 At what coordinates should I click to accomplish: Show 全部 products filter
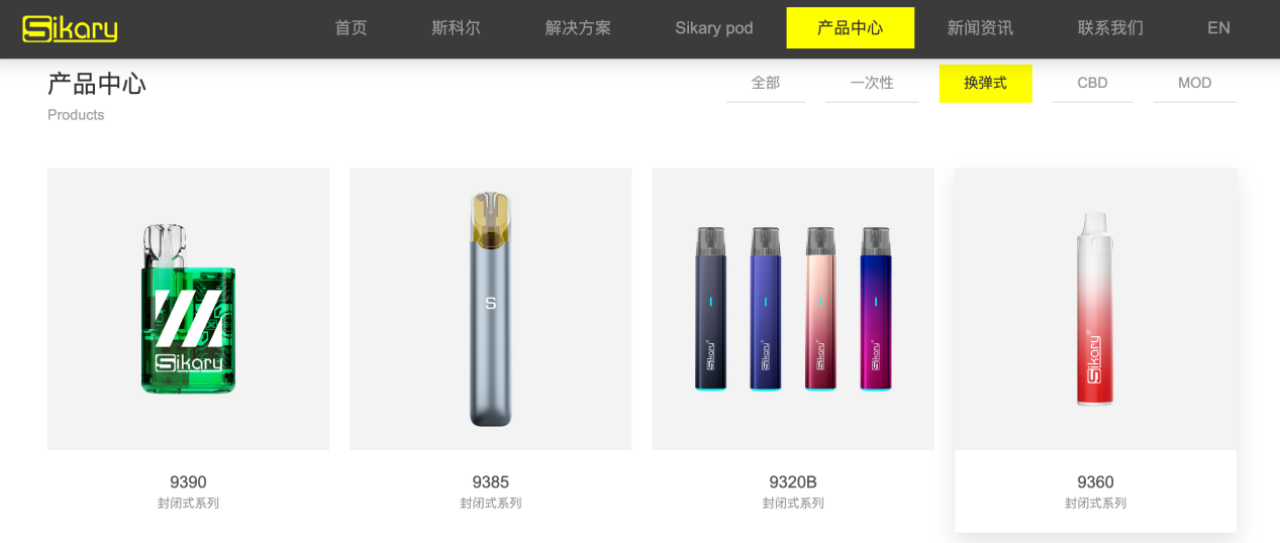click(x=766, y=83)
